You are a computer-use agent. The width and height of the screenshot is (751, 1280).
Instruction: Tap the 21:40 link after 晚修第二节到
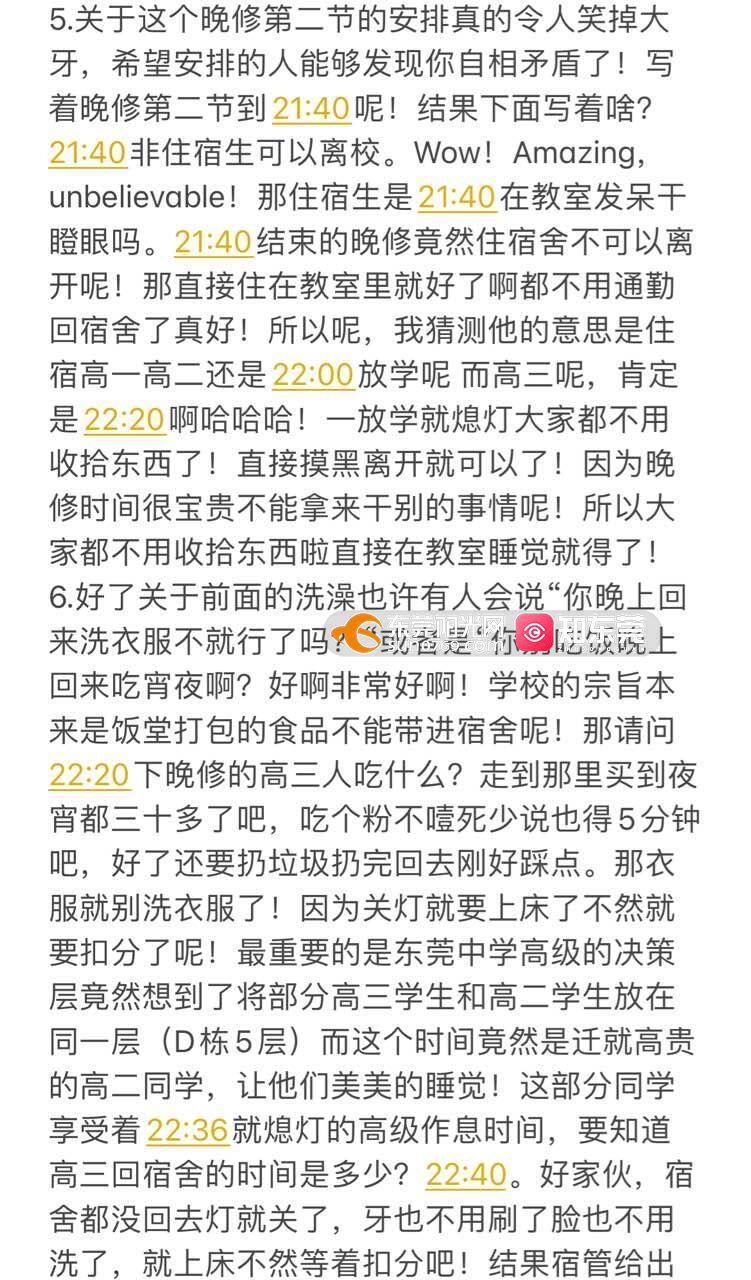tap(311, 108)
